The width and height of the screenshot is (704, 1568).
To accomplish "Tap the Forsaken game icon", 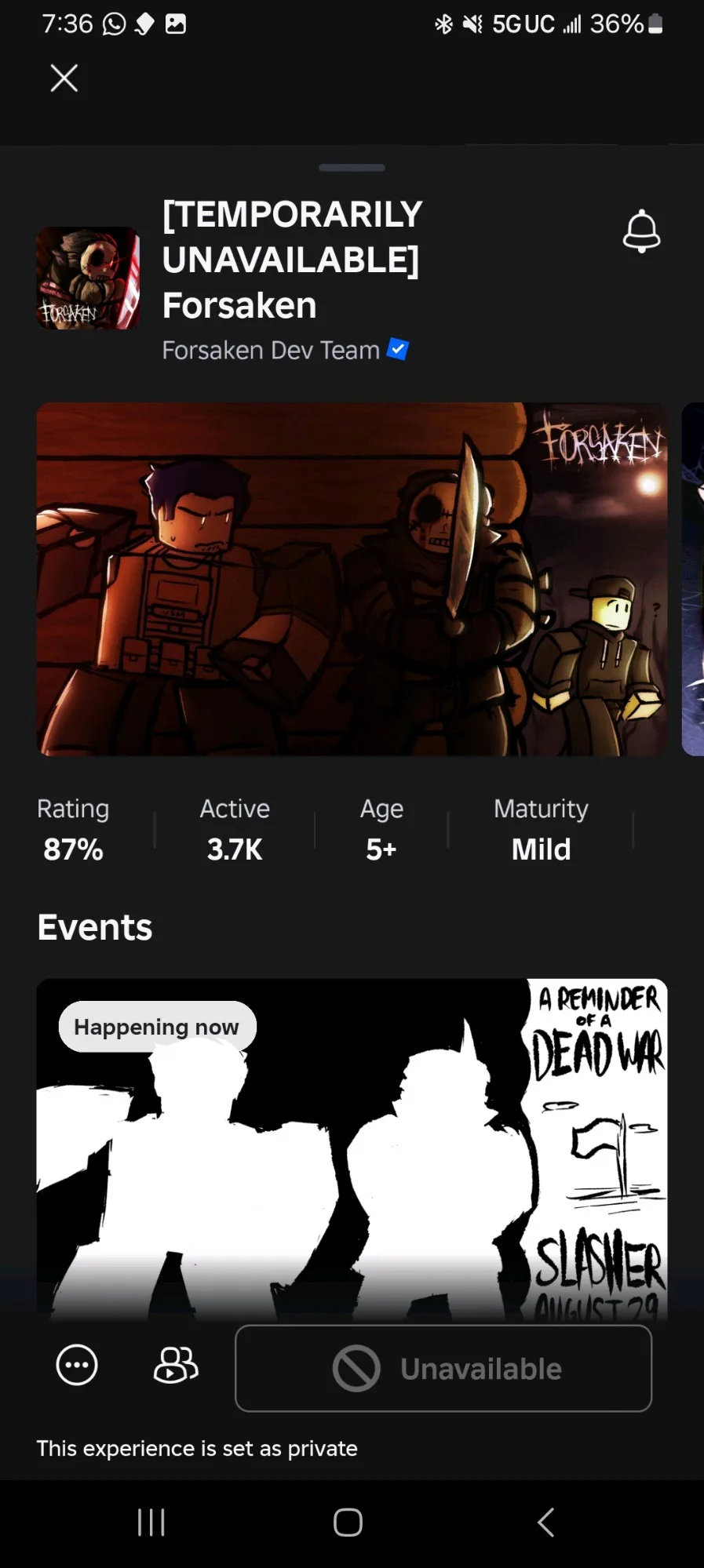I will [x=88, y=278].
